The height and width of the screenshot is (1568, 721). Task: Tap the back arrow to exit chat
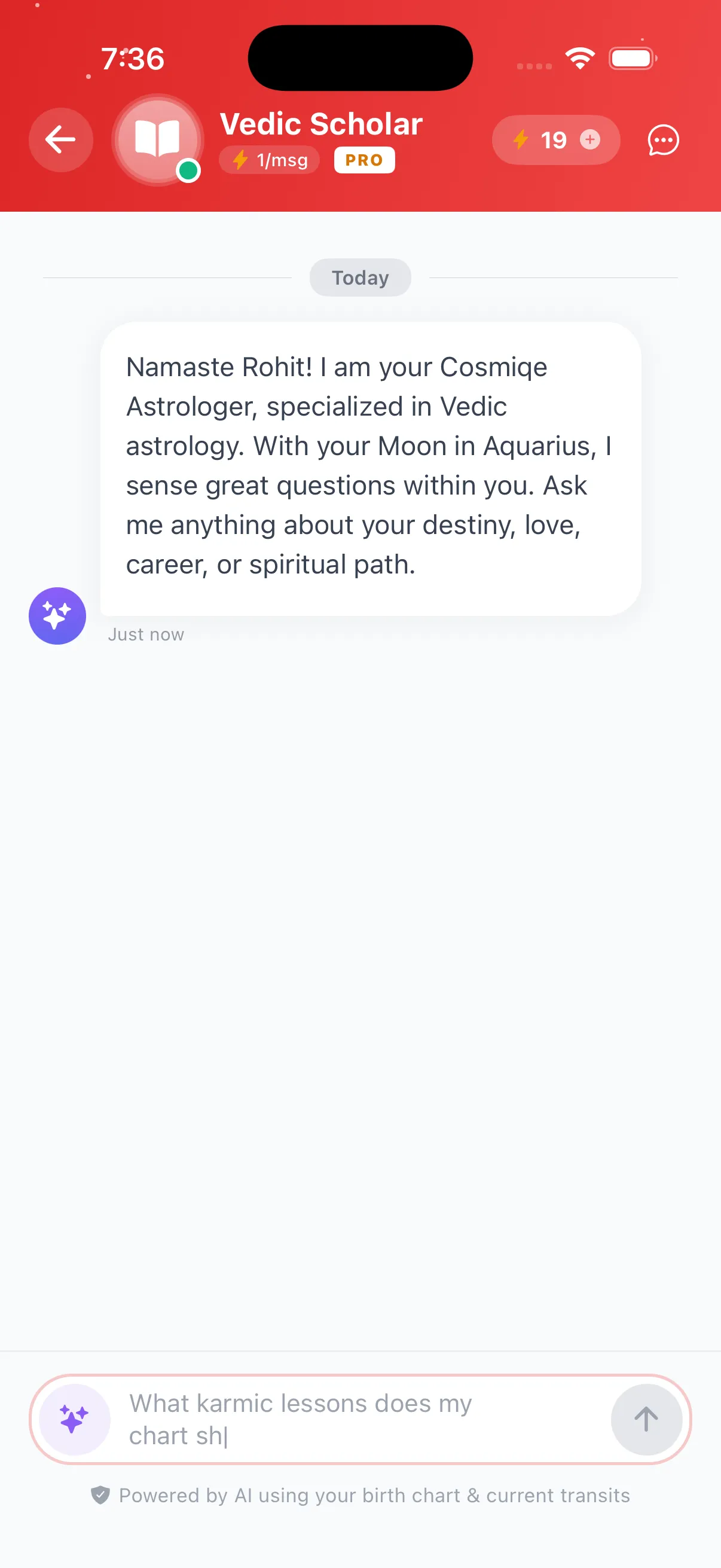point(60,139)
